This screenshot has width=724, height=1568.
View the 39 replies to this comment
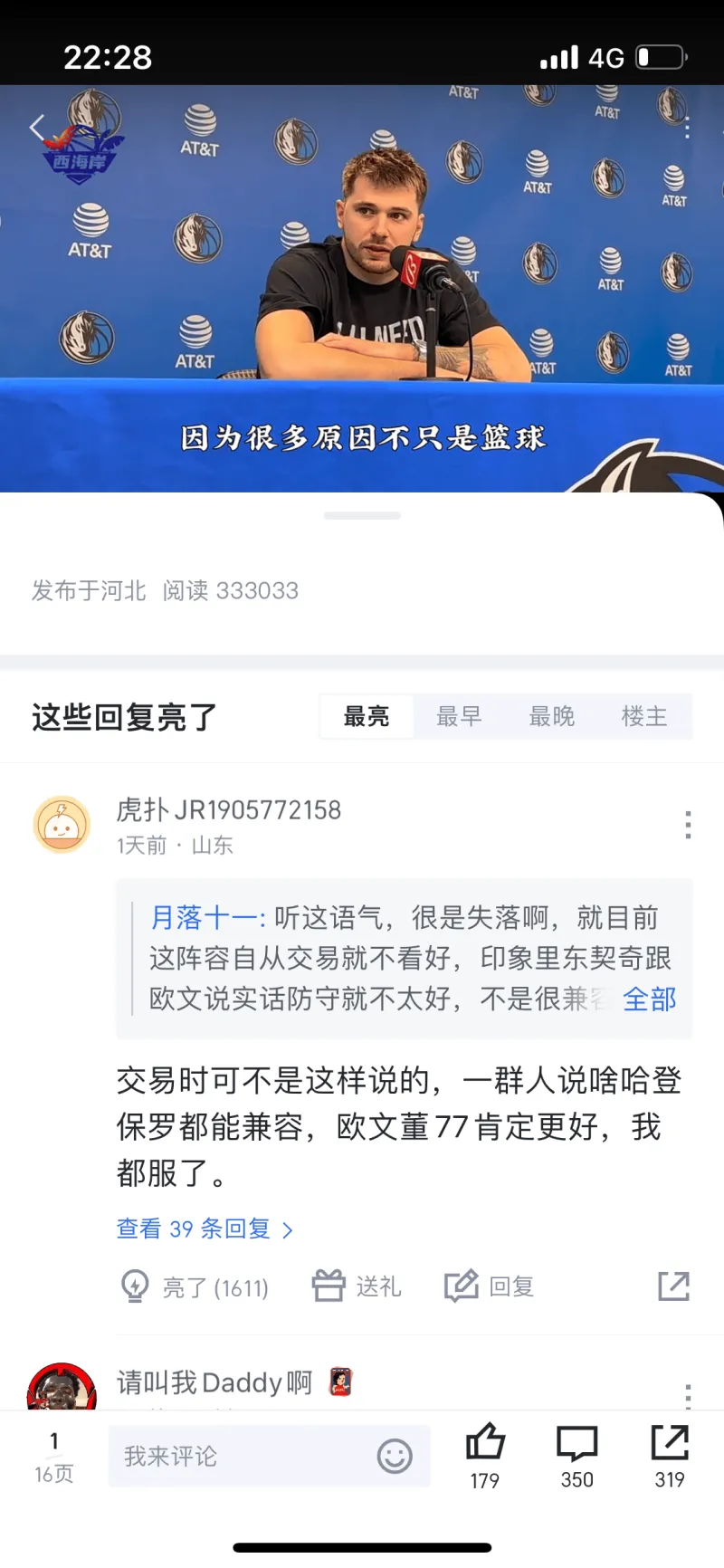(205, 1229)
